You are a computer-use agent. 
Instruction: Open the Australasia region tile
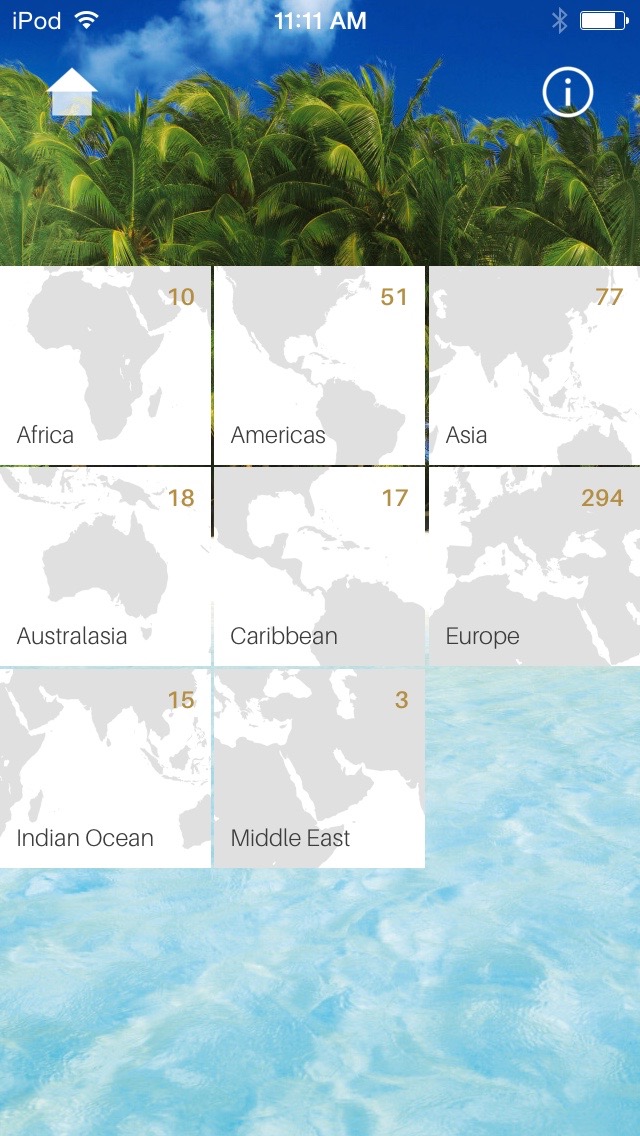105,566
